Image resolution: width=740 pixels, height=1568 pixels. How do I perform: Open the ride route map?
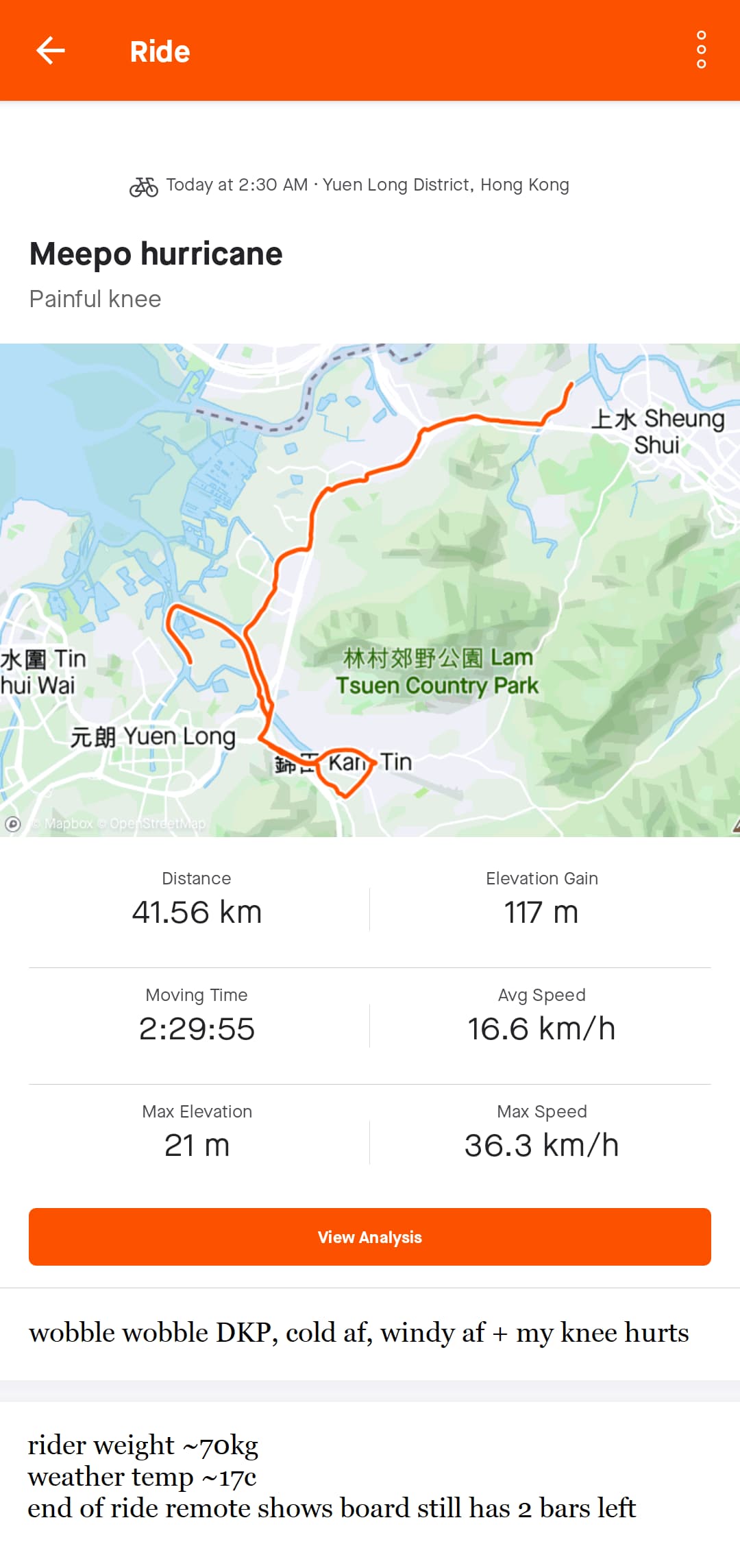pos(370,590)
